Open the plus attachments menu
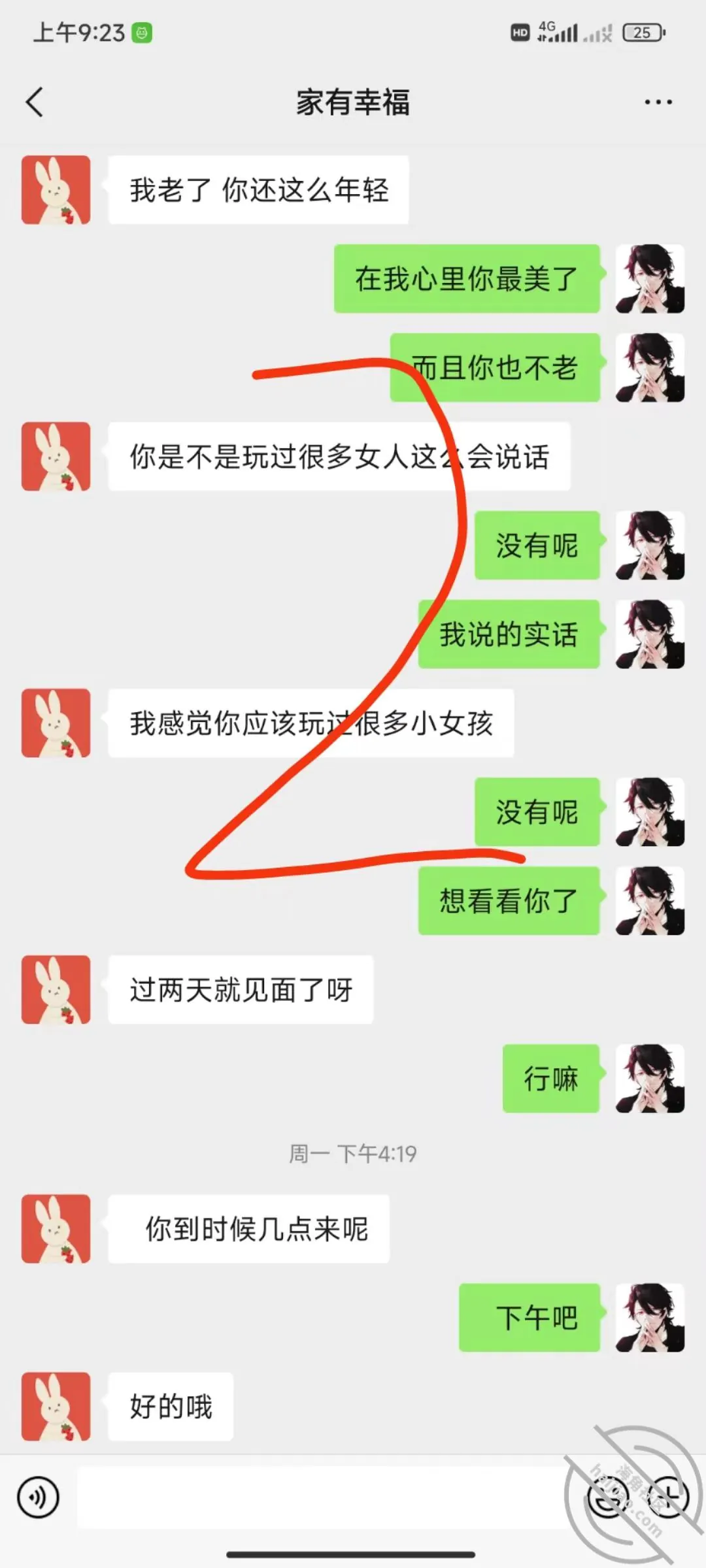Viewport: 706px width, 1568px height. pos(667,1497)
